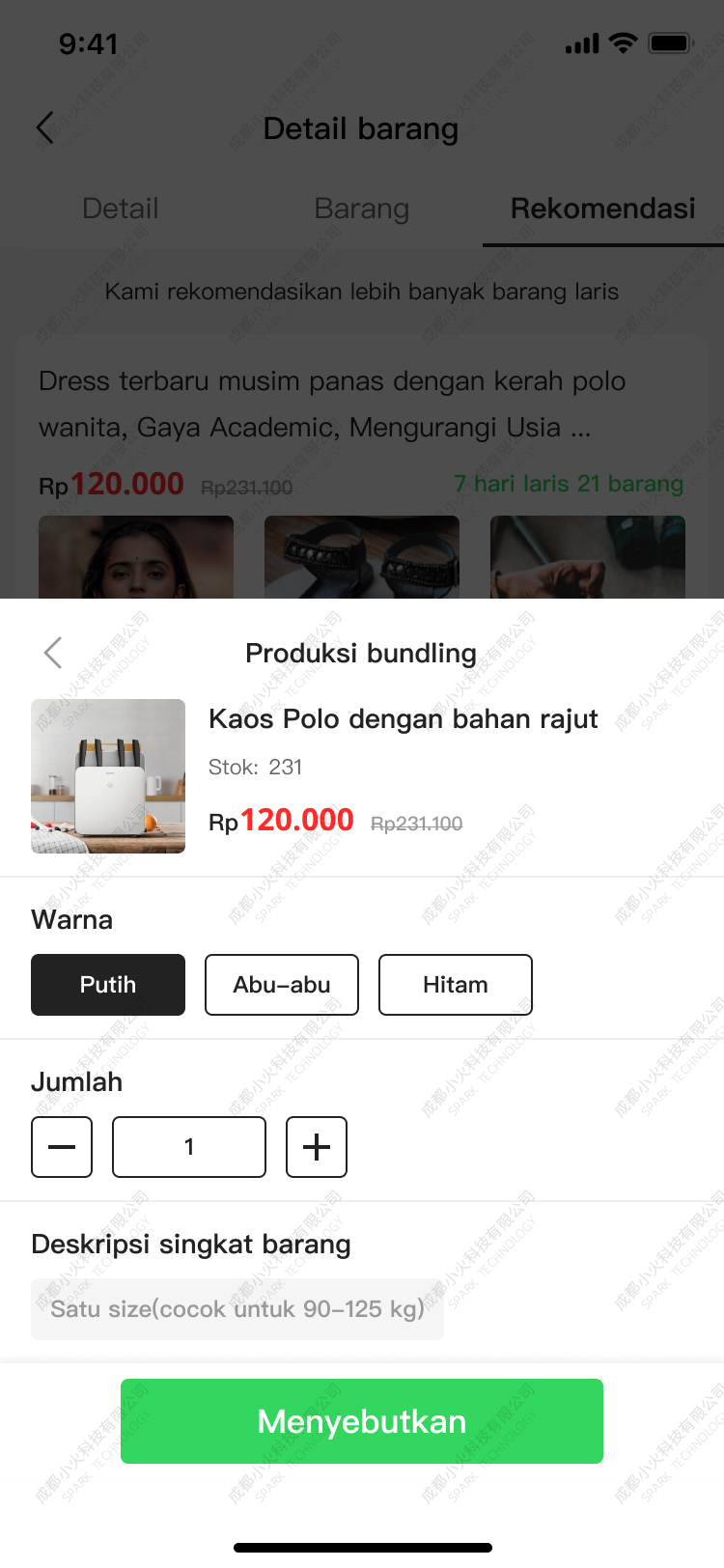This screenshot has width=724, height=1568.
Task: Decrease the quantity with the minus button
Action: point(62,1147)
